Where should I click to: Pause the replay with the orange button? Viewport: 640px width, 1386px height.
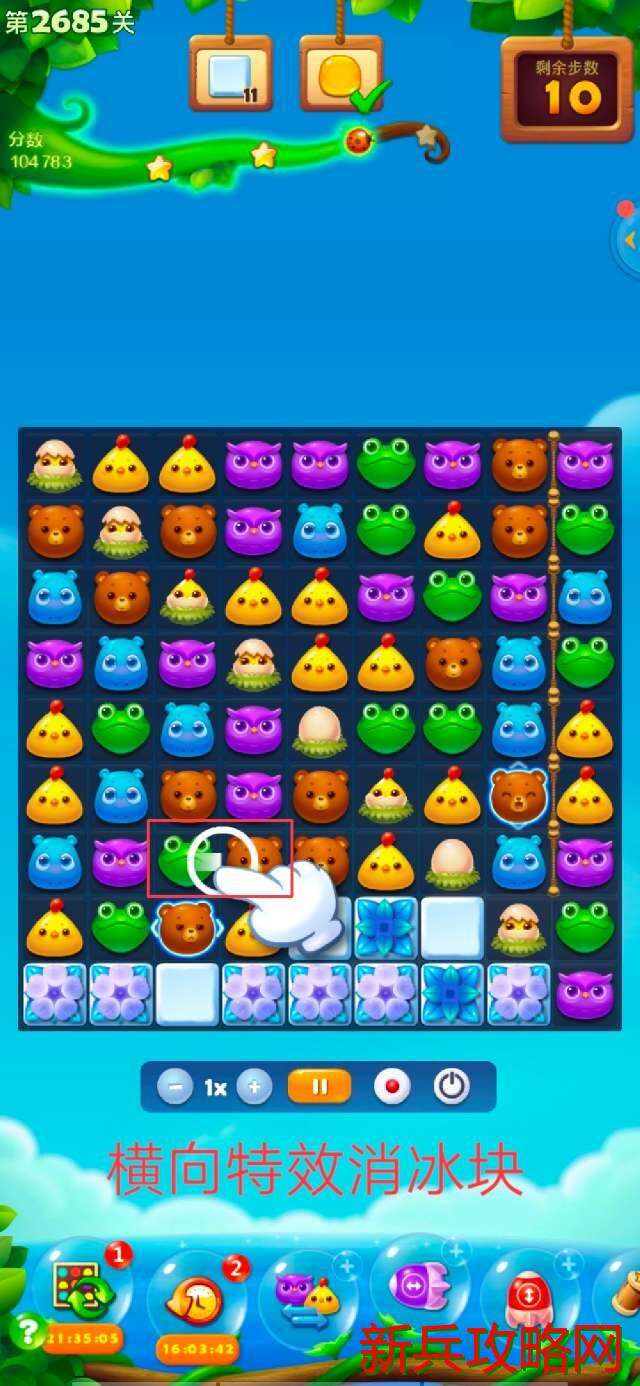[x=319, y=1087]
